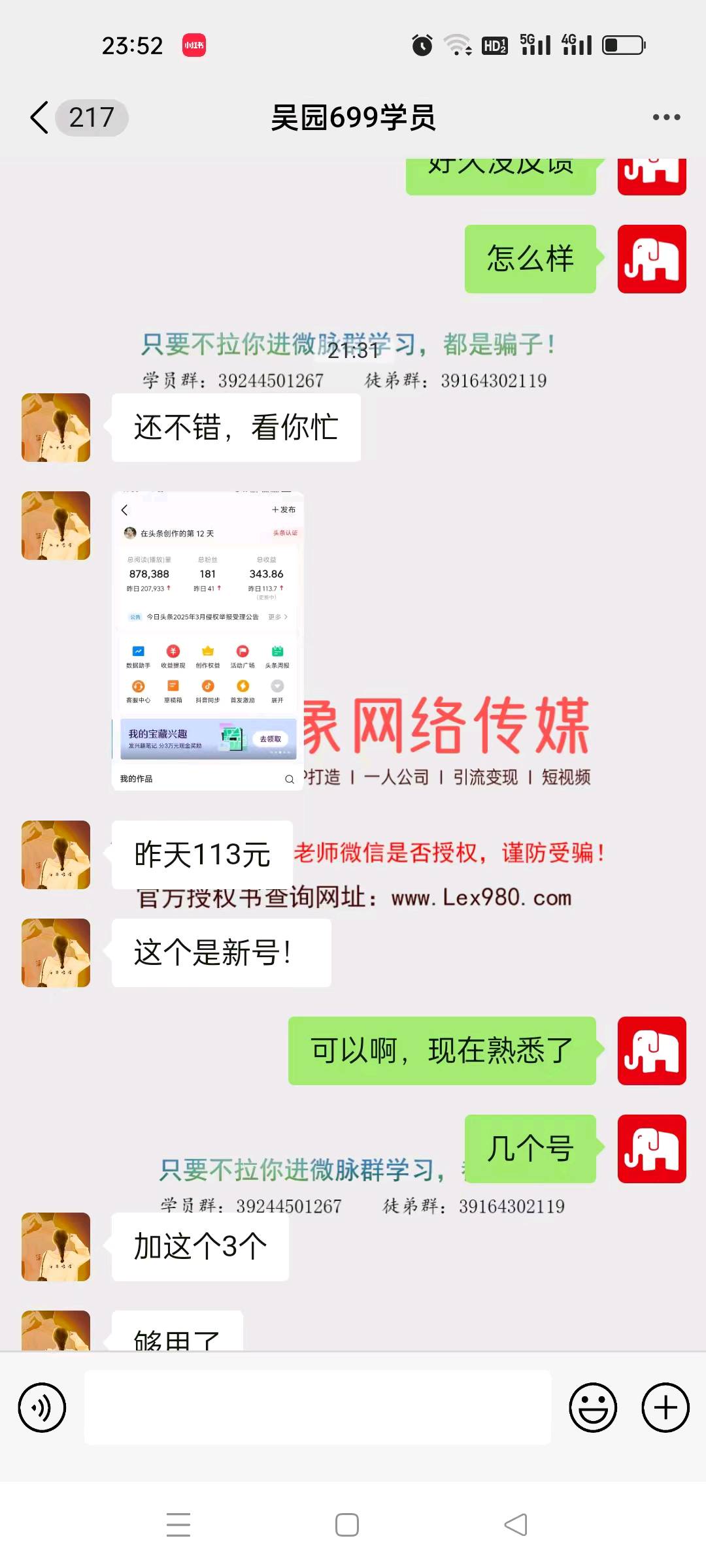Tap the avatar beside '还不错，看你忙'
The image size is (706, 1568).
(x=56, y=428)
